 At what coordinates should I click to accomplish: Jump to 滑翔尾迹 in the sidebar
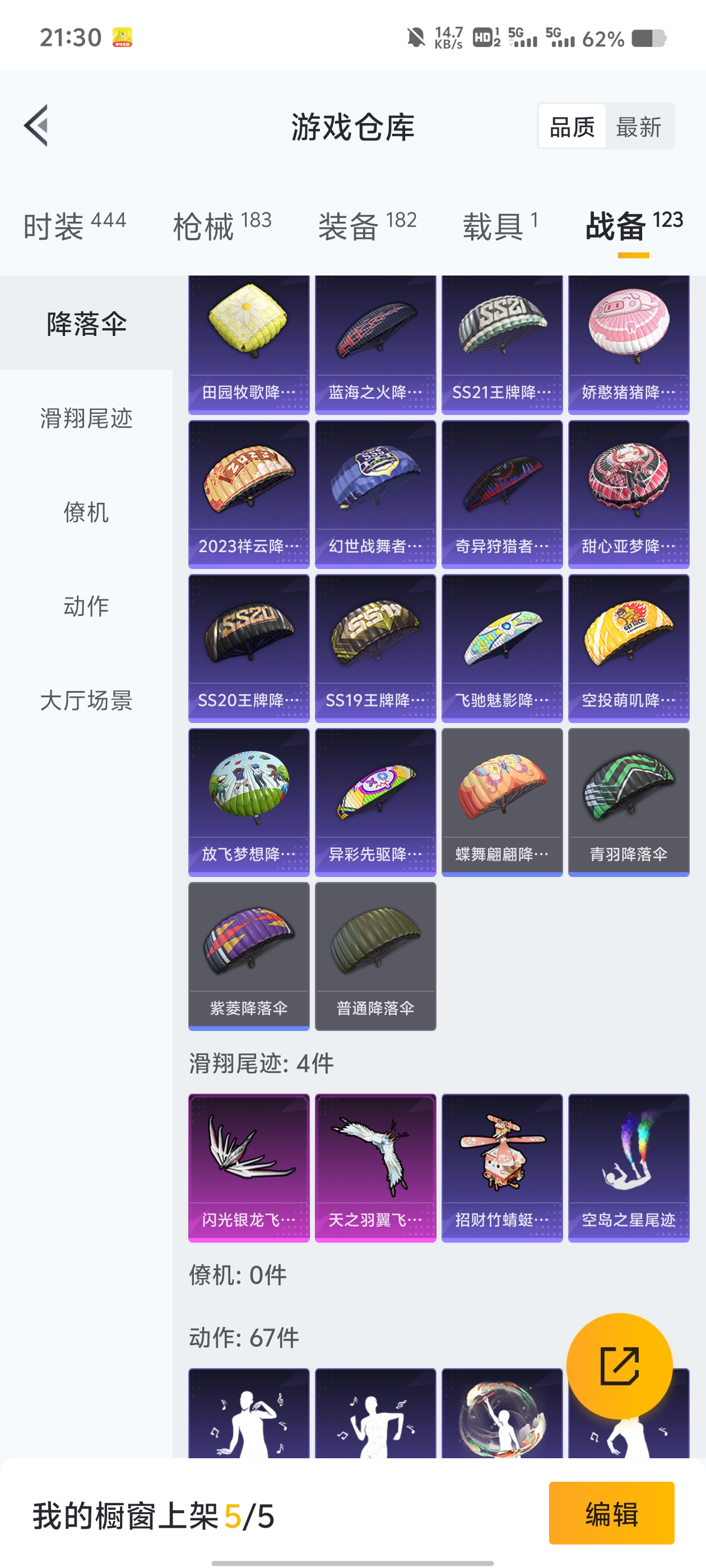86,418
